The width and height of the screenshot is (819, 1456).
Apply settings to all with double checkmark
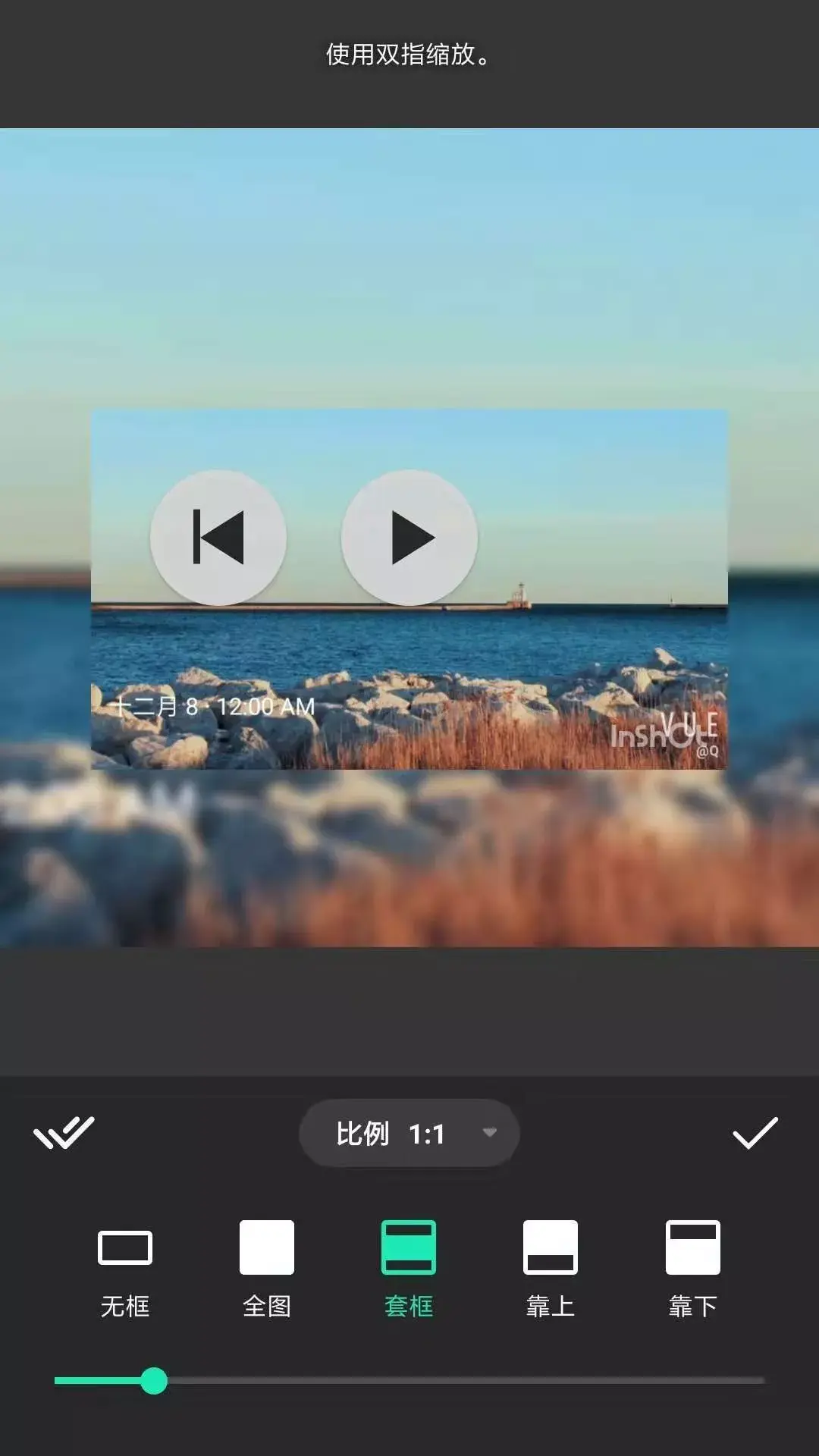tap(64, 1133)
